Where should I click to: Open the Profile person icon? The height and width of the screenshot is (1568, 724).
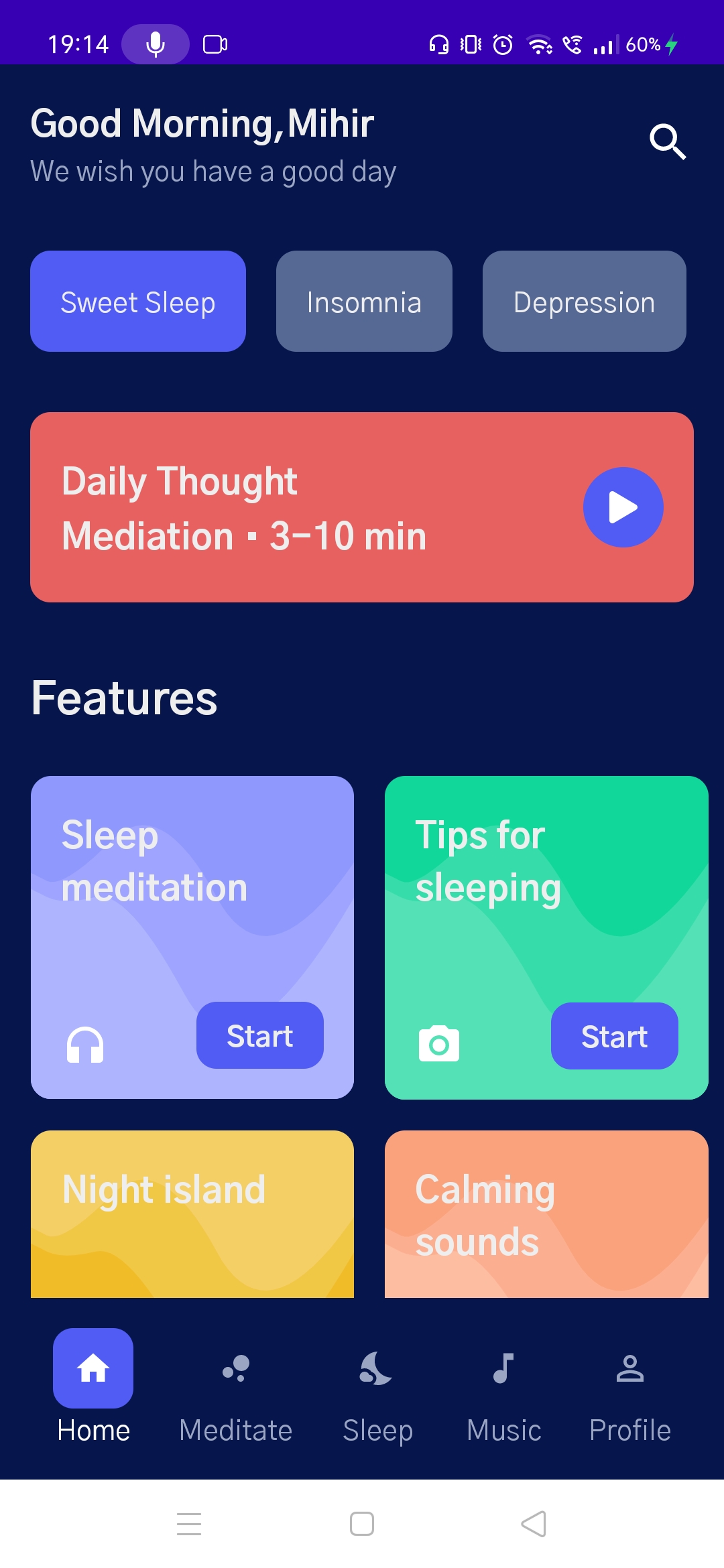[630, 1368]
